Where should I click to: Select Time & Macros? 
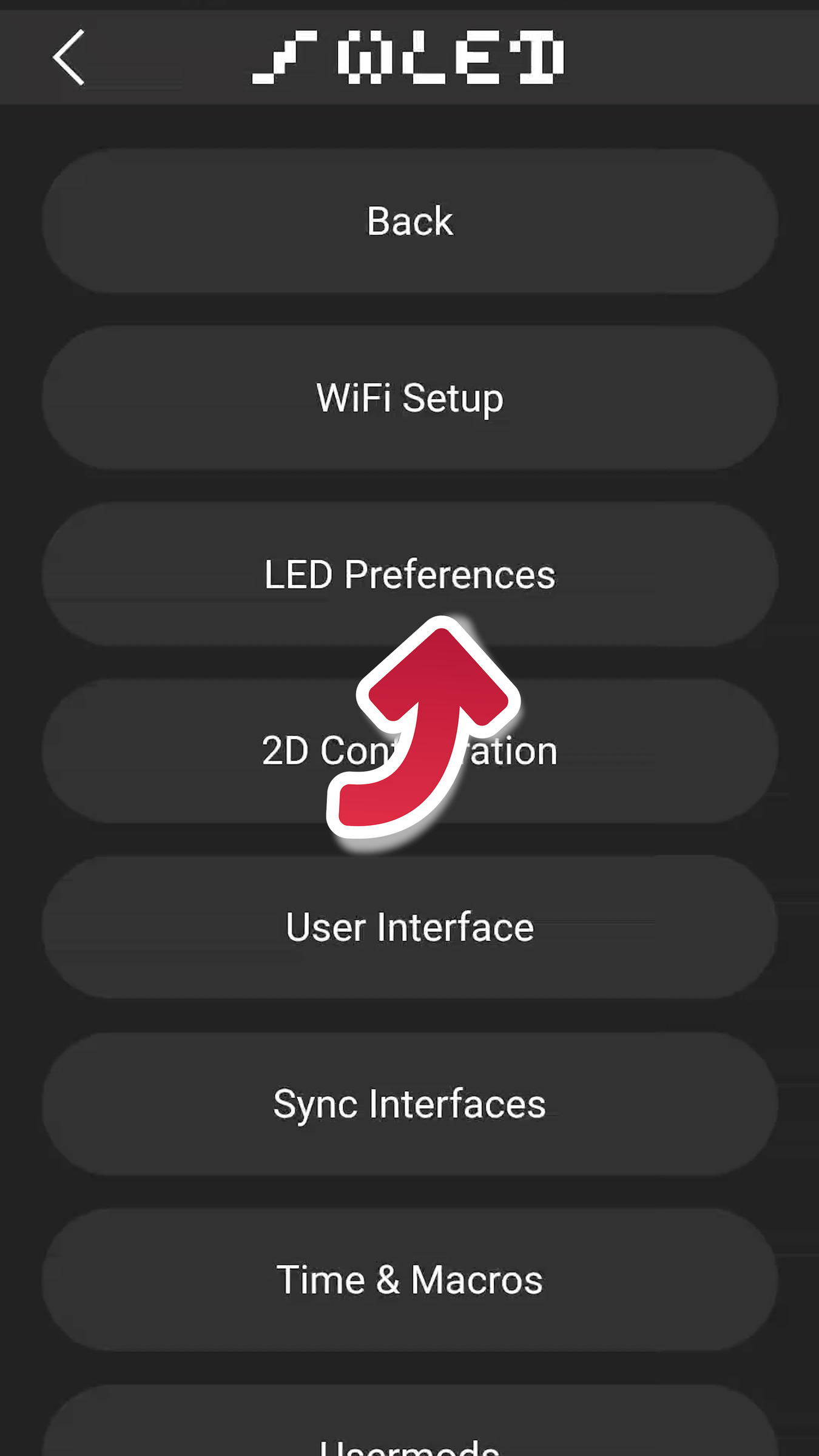(x=410, y=1279)
